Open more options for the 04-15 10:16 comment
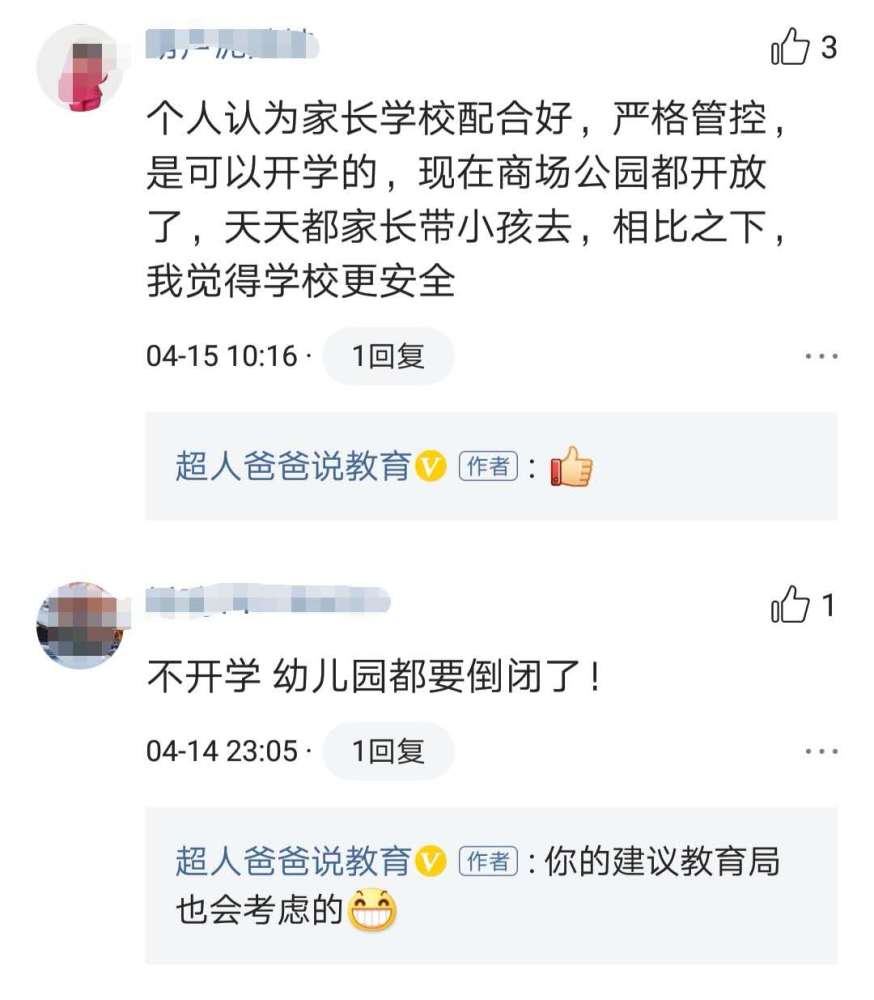The image size is (874, 1000). click(x=821, y=356)
